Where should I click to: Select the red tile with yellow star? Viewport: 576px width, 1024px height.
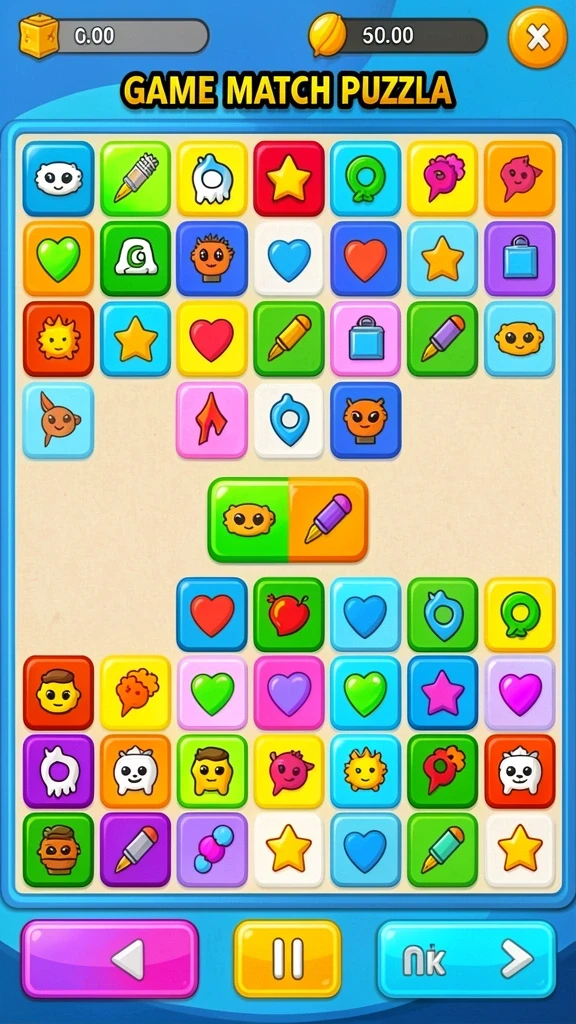(x=289, y=178)
